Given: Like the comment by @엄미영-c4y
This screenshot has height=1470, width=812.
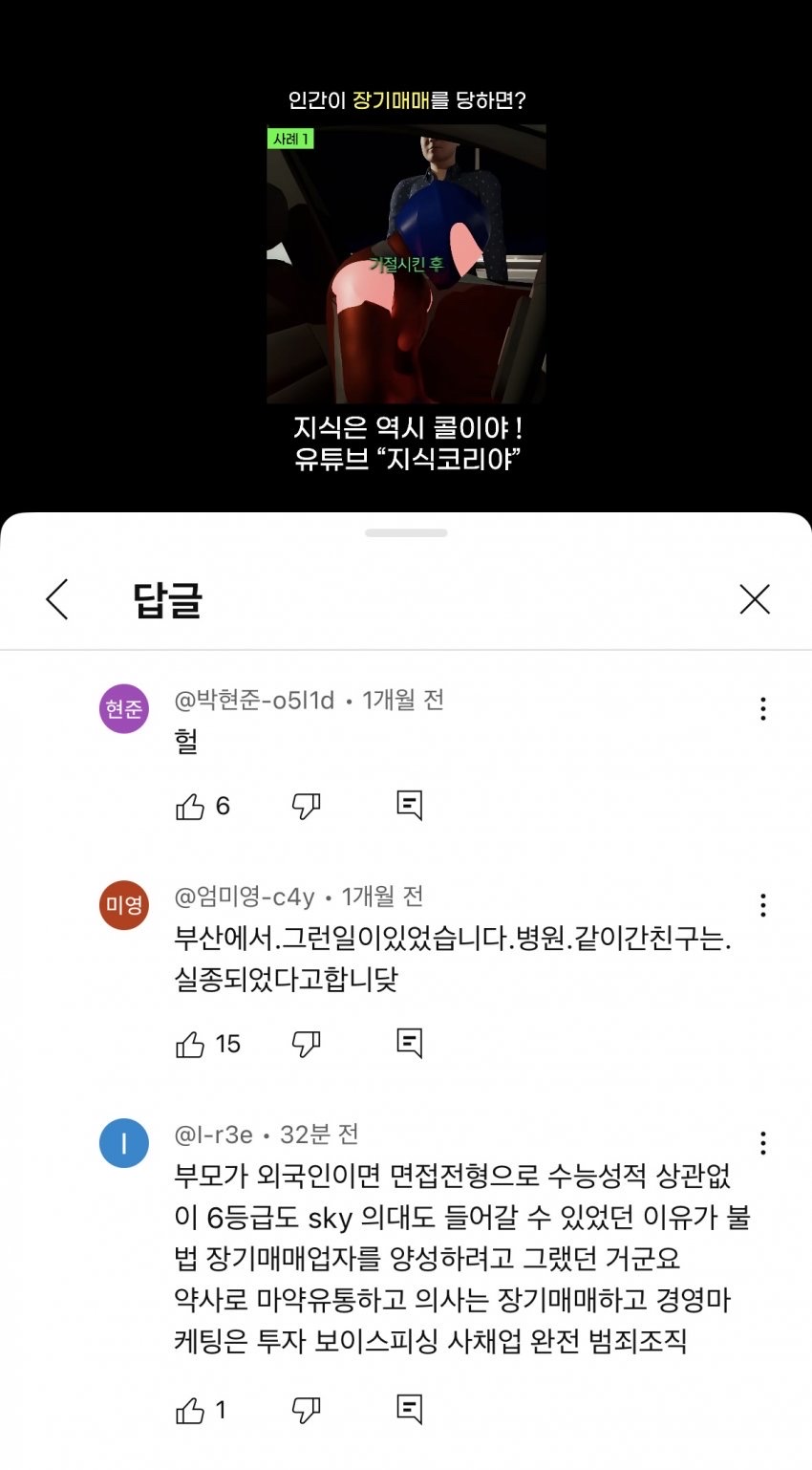Looking at the screenshot, I should (x=191, y=1044).
